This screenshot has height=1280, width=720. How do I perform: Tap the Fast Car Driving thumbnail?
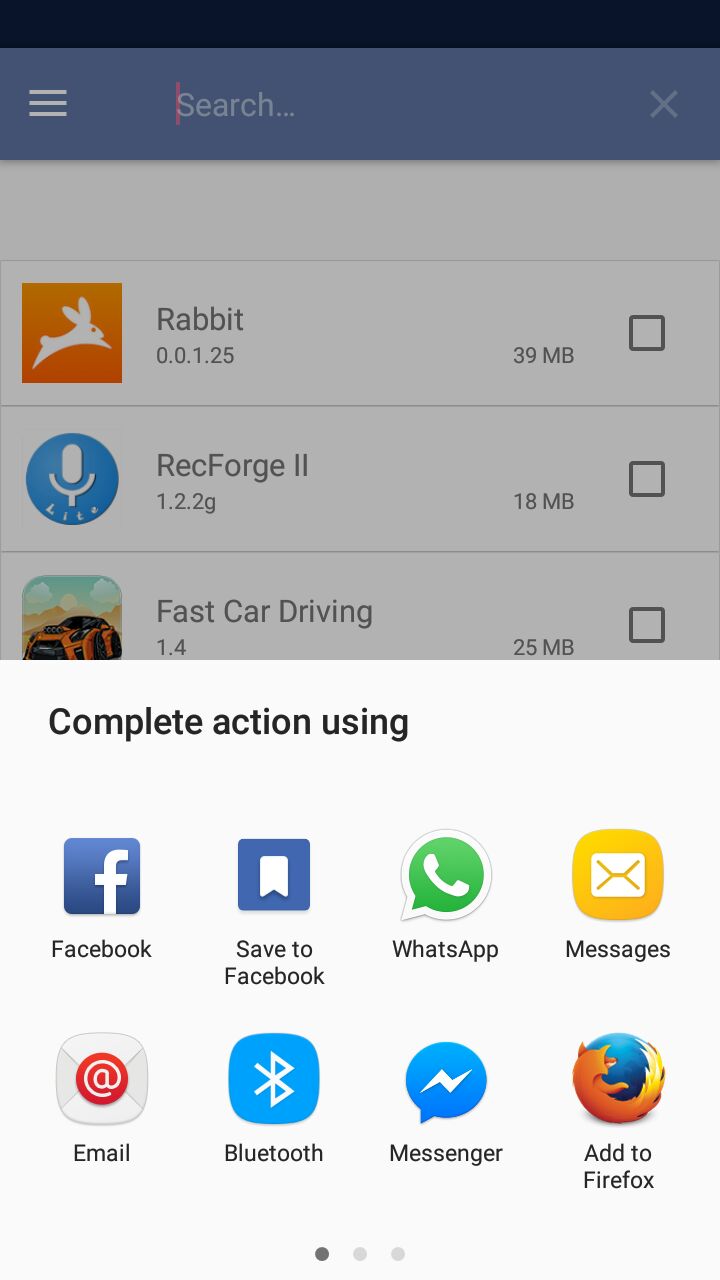[71, 618]
